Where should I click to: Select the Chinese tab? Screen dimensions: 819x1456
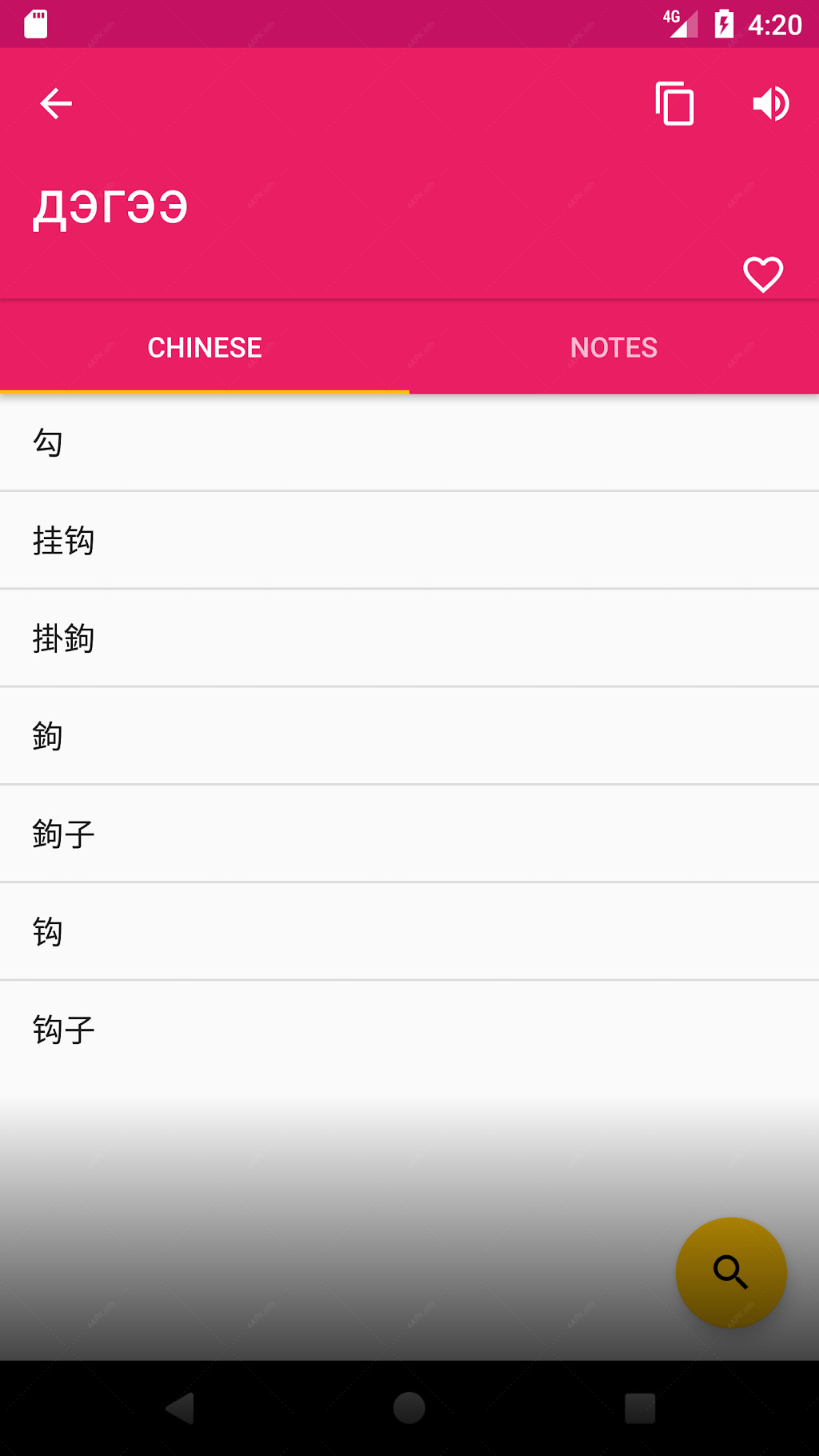(205, 347)
